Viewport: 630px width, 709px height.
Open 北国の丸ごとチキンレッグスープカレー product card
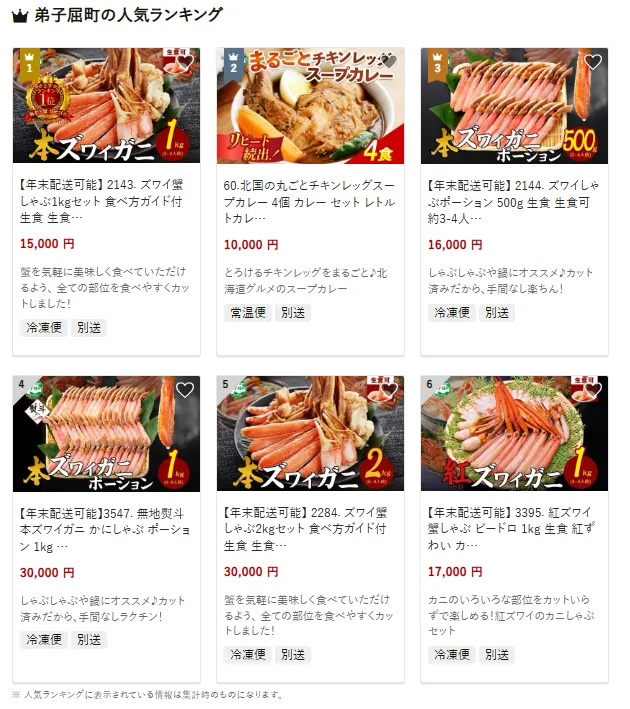click(x=310, y=201)
